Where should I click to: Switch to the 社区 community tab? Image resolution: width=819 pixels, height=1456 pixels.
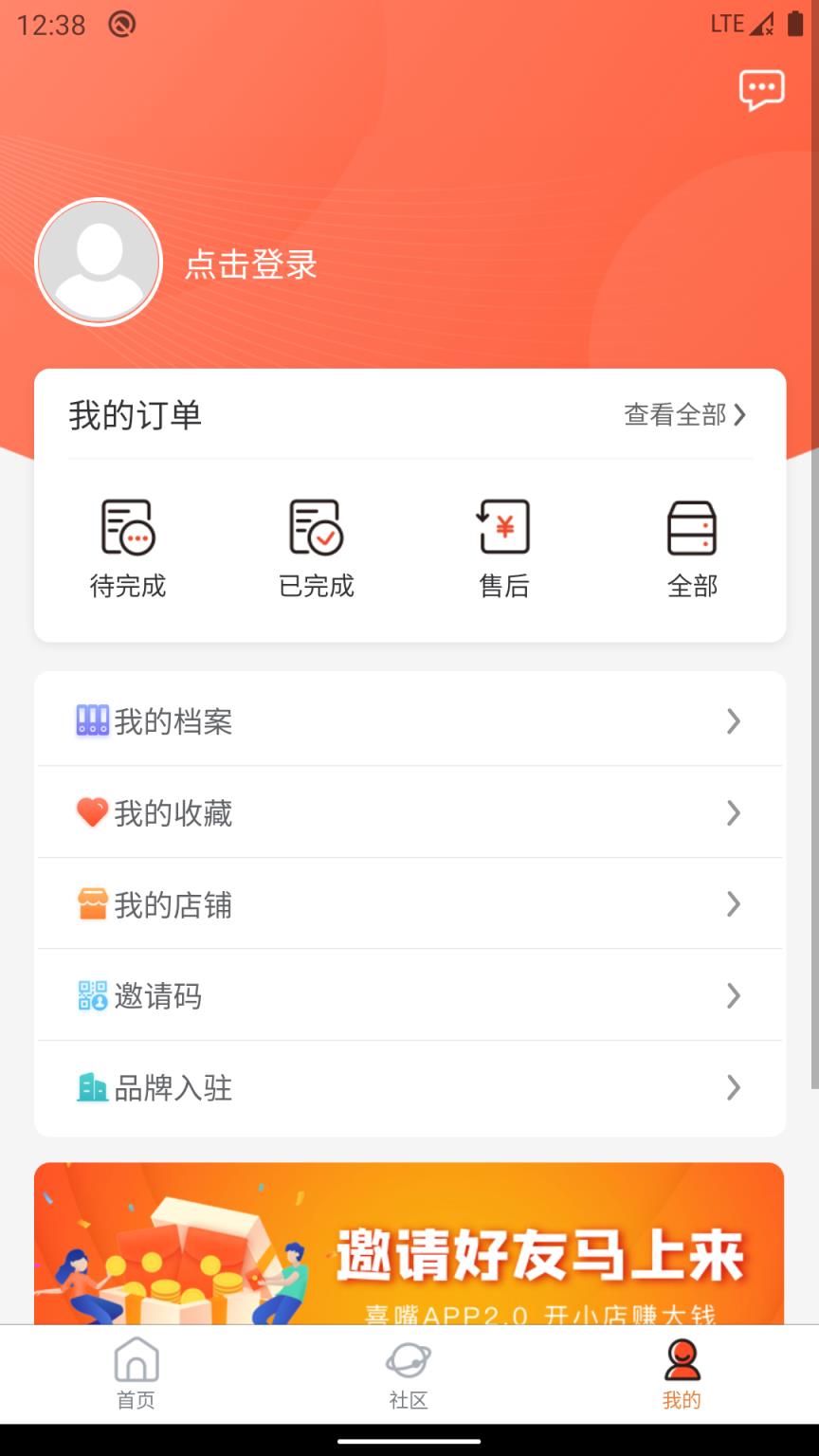pos(408,1374)
